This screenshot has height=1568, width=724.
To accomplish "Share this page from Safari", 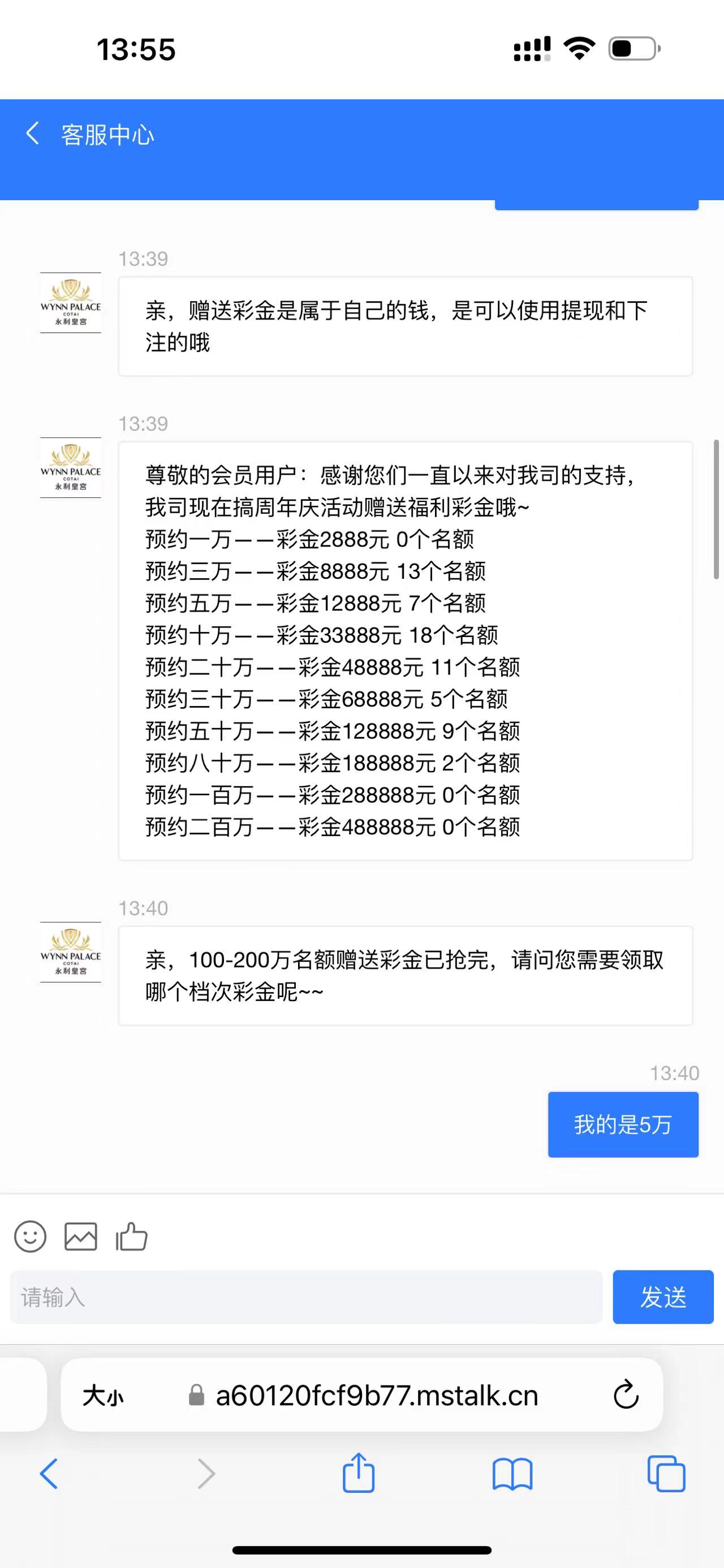I will point(358,1472).
